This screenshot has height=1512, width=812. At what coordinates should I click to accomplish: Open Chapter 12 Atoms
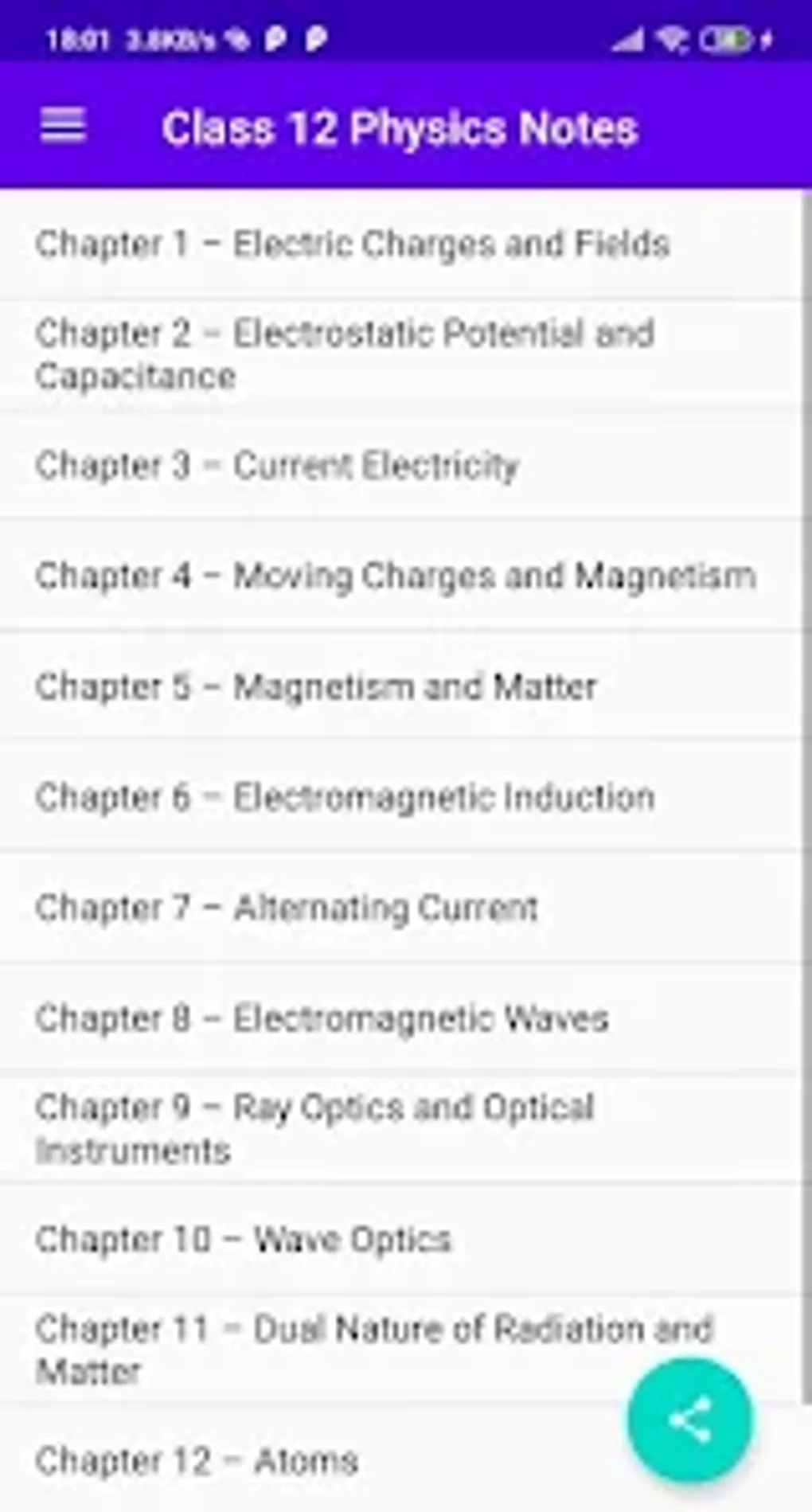click(x=196, y=1463)
